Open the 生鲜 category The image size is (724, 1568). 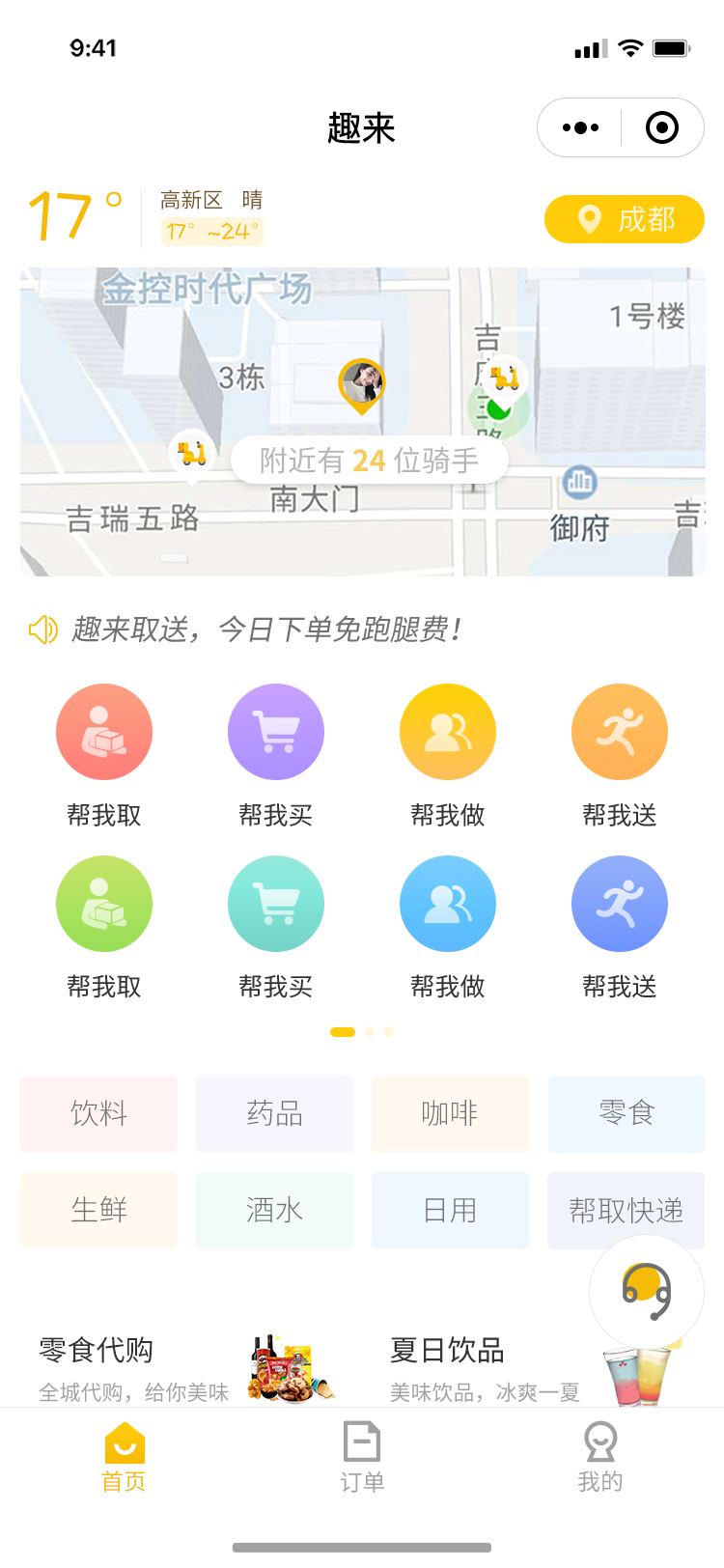pyautogui.click(x=99, y=1211)
